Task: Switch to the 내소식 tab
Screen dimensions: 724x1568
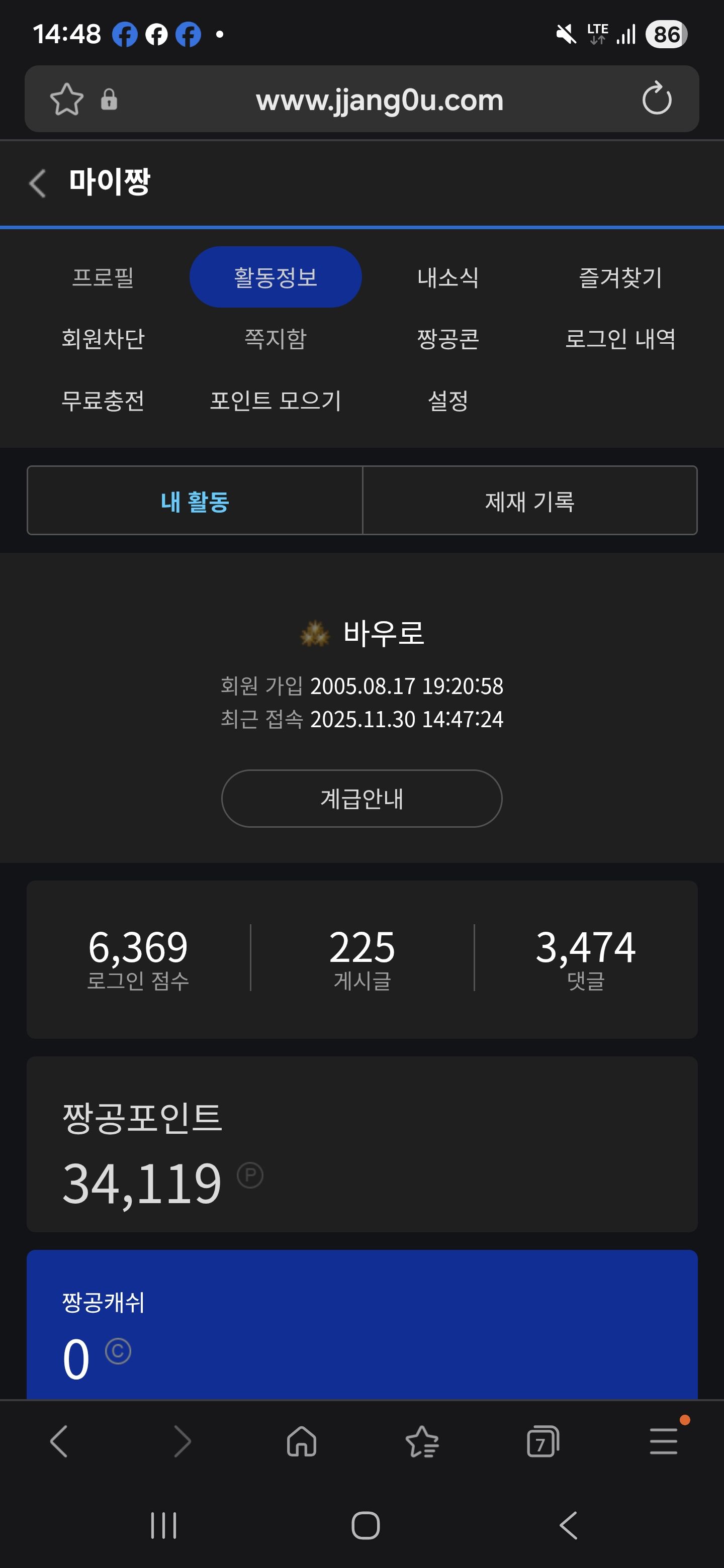Action: click(447, 277)
